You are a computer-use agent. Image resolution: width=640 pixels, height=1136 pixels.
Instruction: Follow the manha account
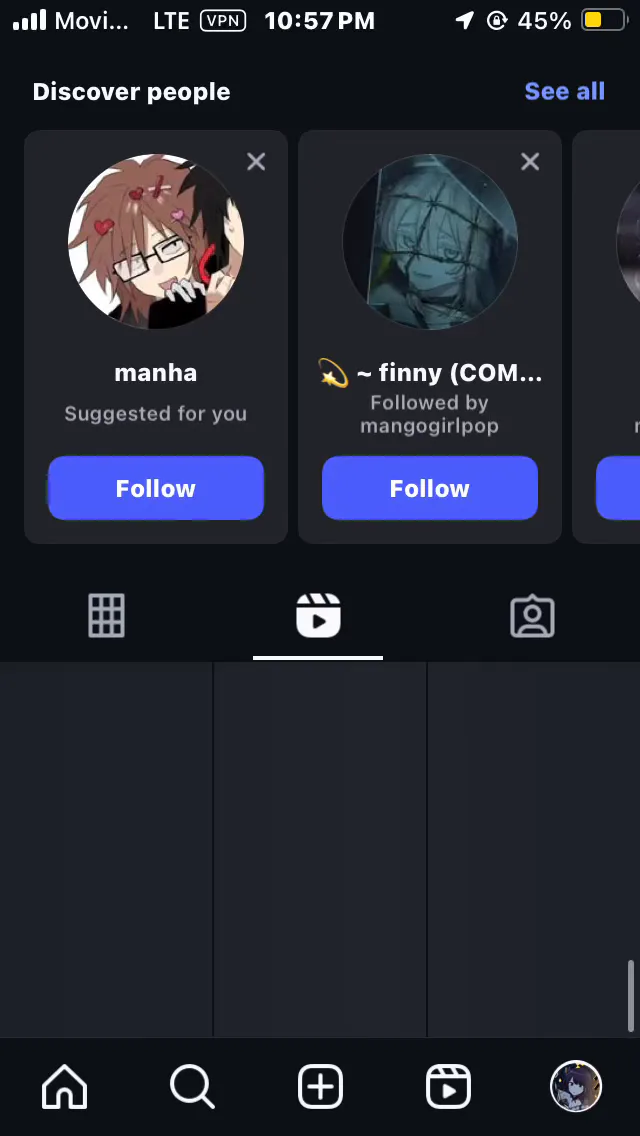[156, 488]
